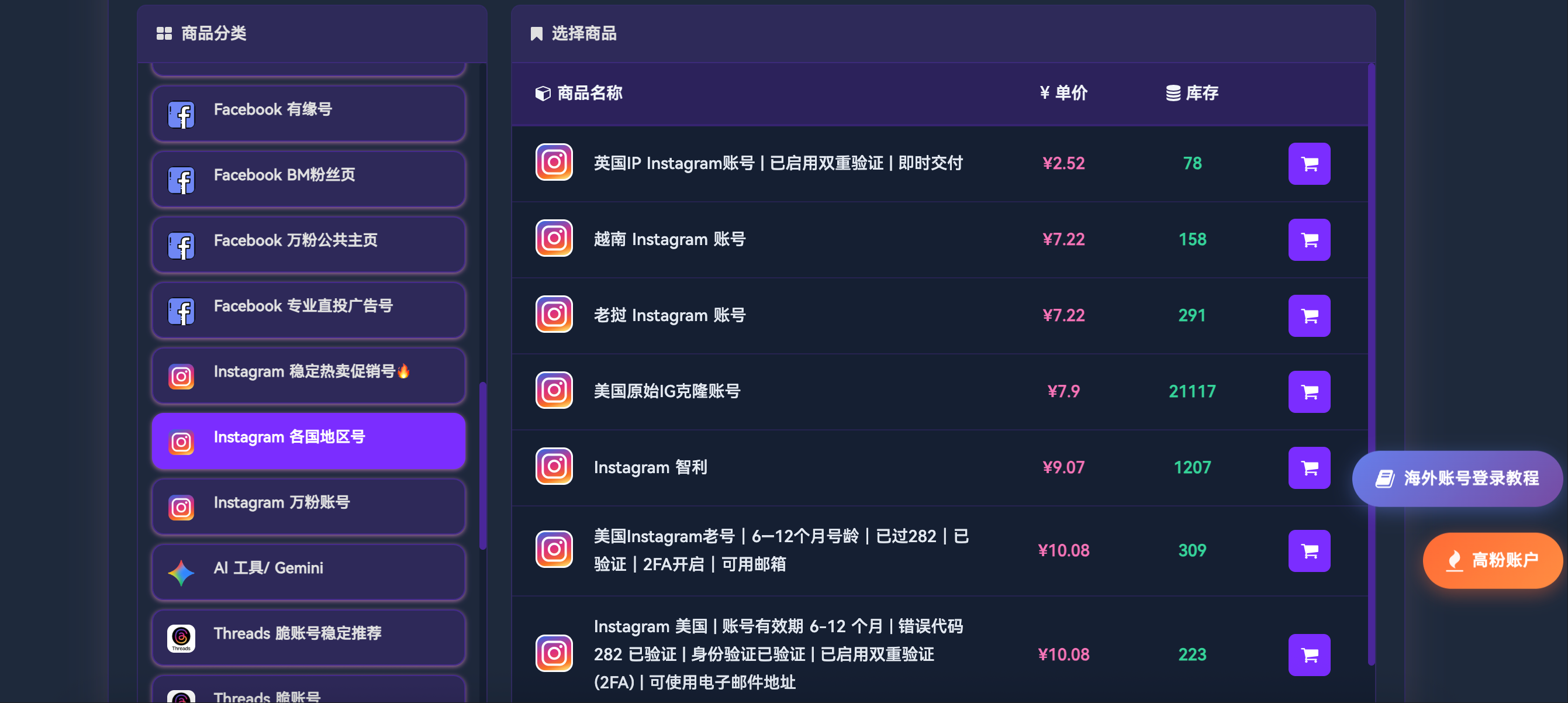The image size is (1568, 703).
Task: Tap cart button for 美国Instagram老号 ¥10.08 (309)
Action: (1308, 551)
